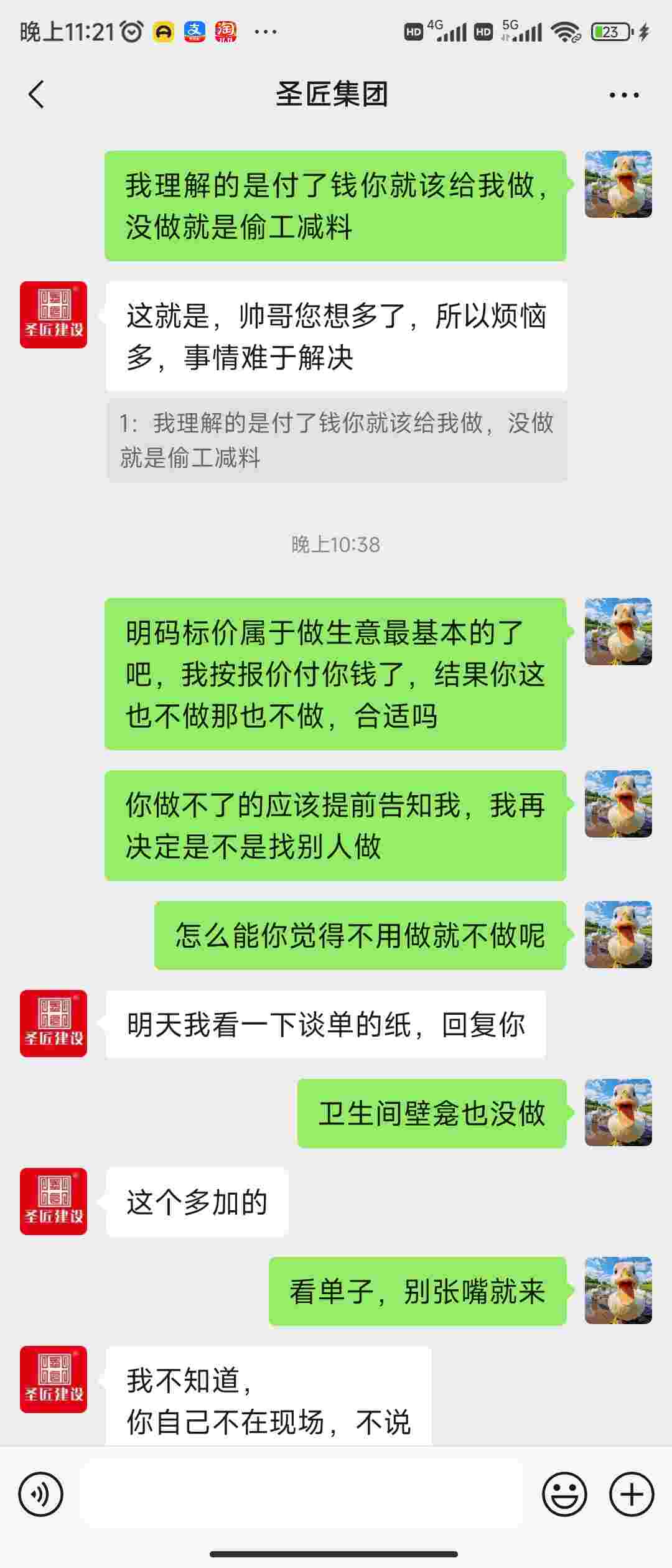Switch to voice message input

40,1494
